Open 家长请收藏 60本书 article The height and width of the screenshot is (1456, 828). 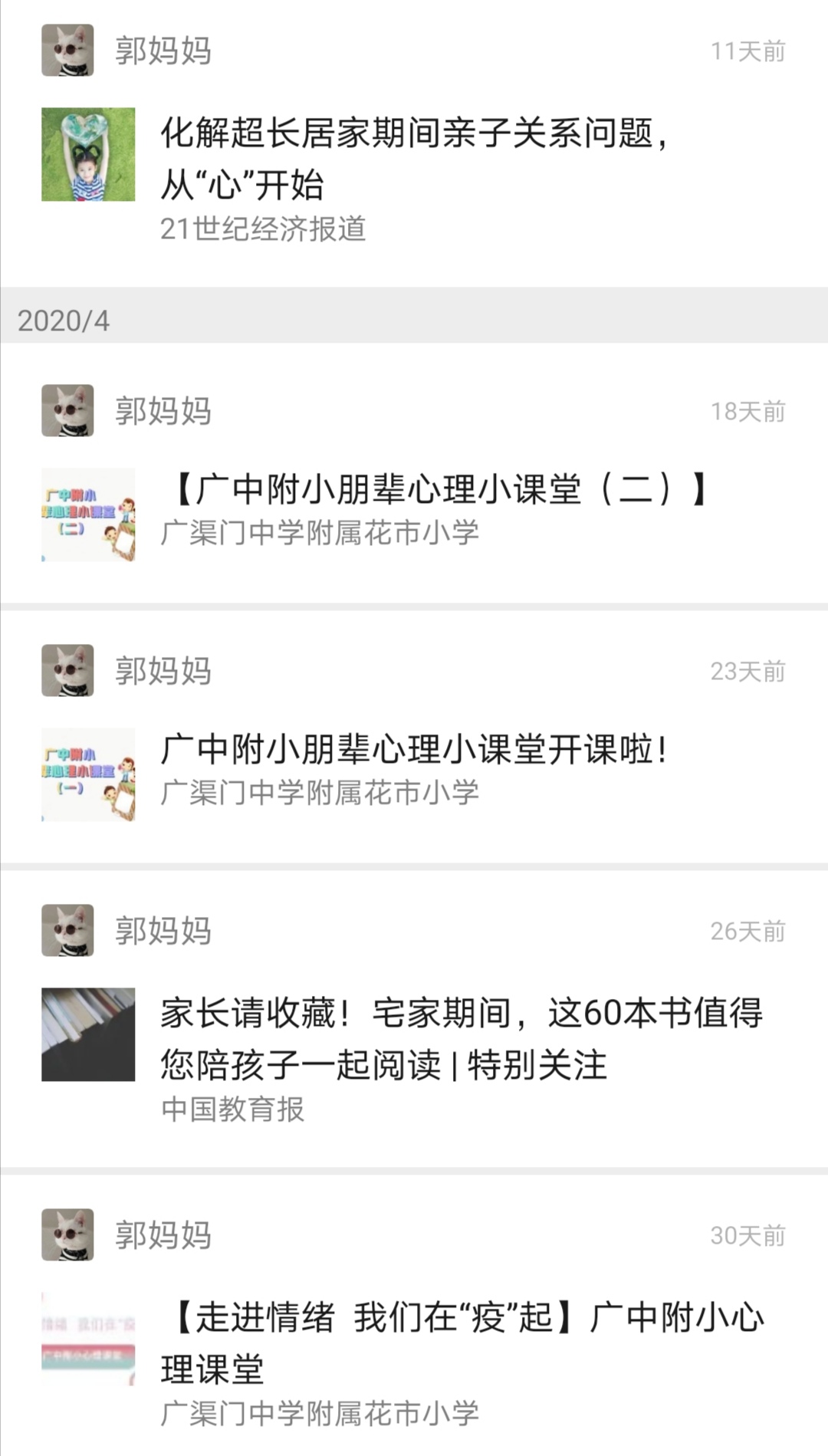pos(460,1039)
